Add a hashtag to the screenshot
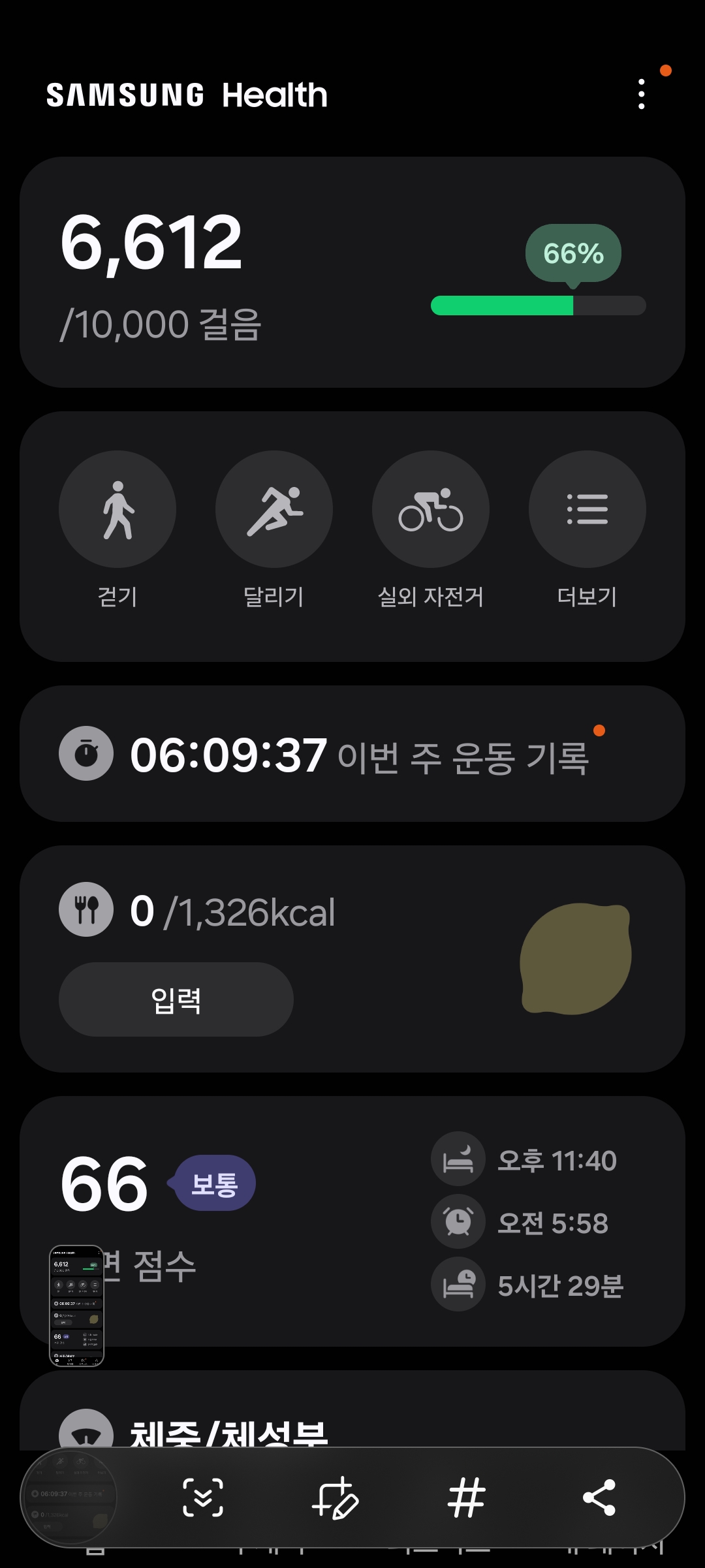Screen dimensions: 705x1568 coord(467,1497)
